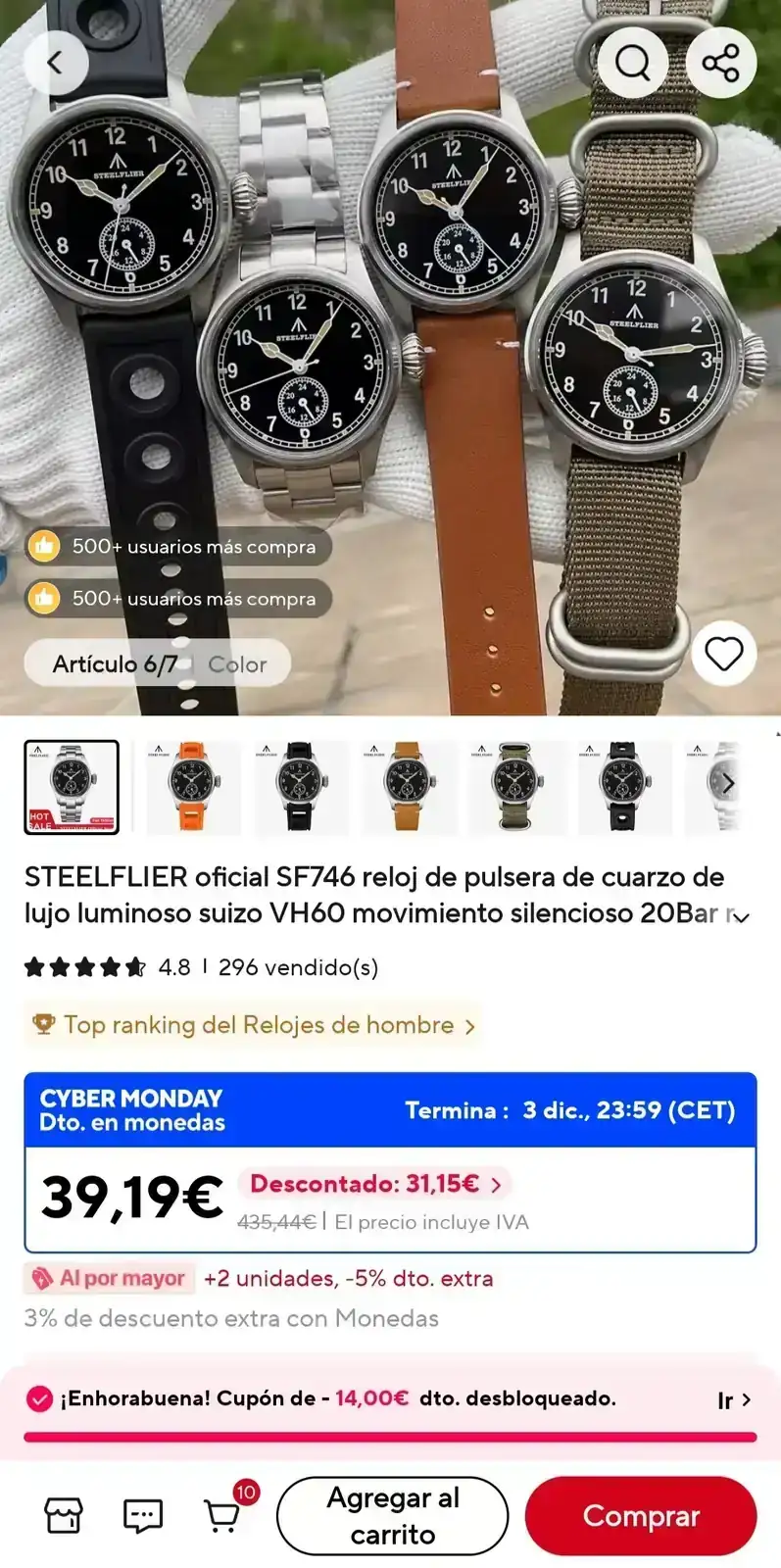Open Top ranking del Relojes de hombre
The width and height of the screenshot is (781, 1568).
(x=254, y=1025)
